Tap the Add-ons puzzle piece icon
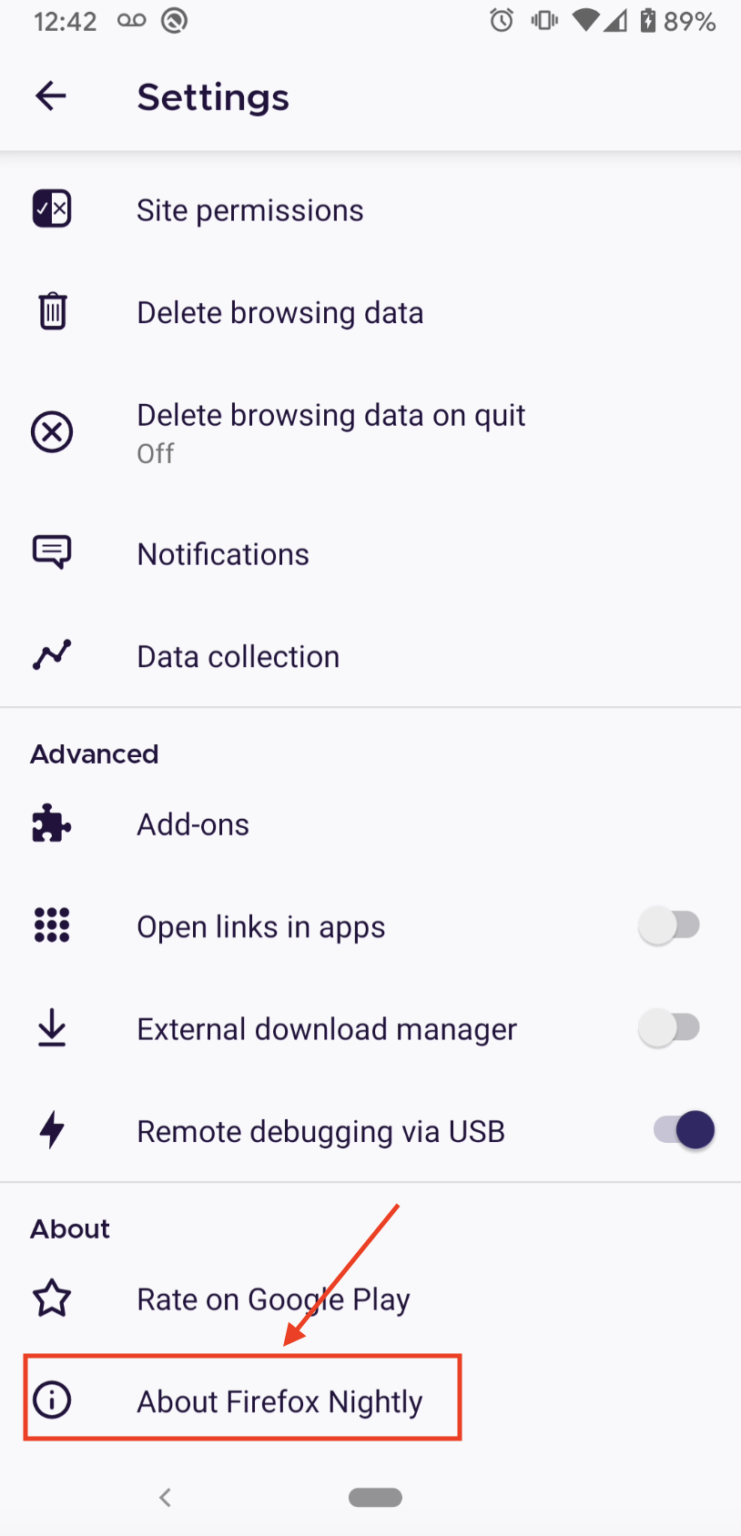741x1536 pixels. click(x=51, y=824)
